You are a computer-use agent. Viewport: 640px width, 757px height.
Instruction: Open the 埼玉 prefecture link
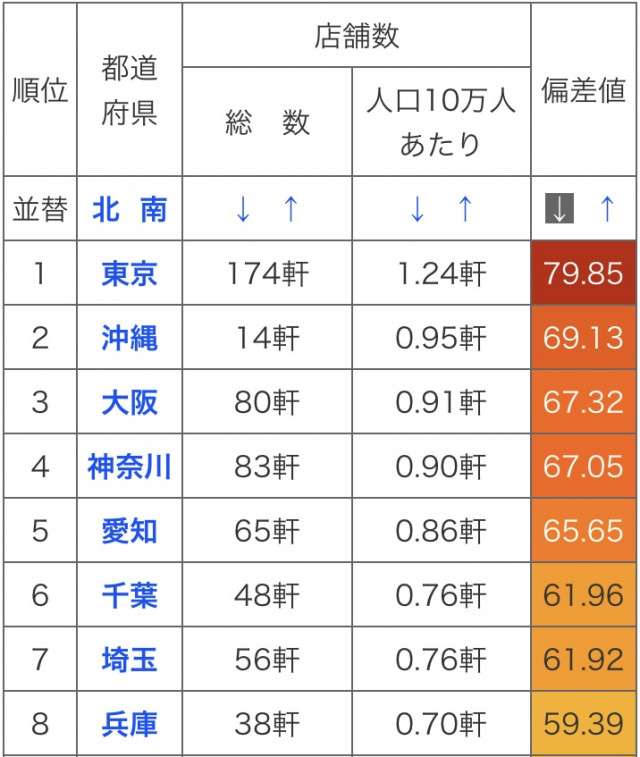(x=130, y=660)
